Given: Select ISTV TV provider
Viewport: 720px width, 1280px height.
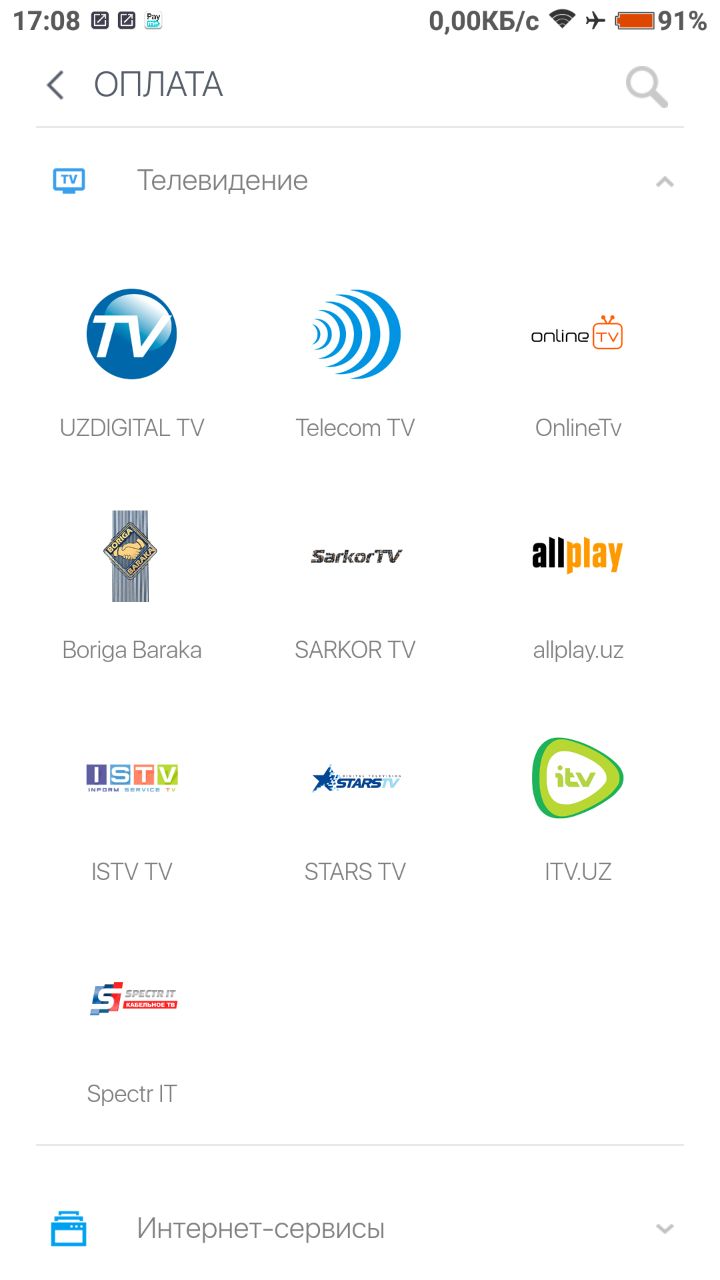Looking at the screenshot, I should (x=132, y=807).
